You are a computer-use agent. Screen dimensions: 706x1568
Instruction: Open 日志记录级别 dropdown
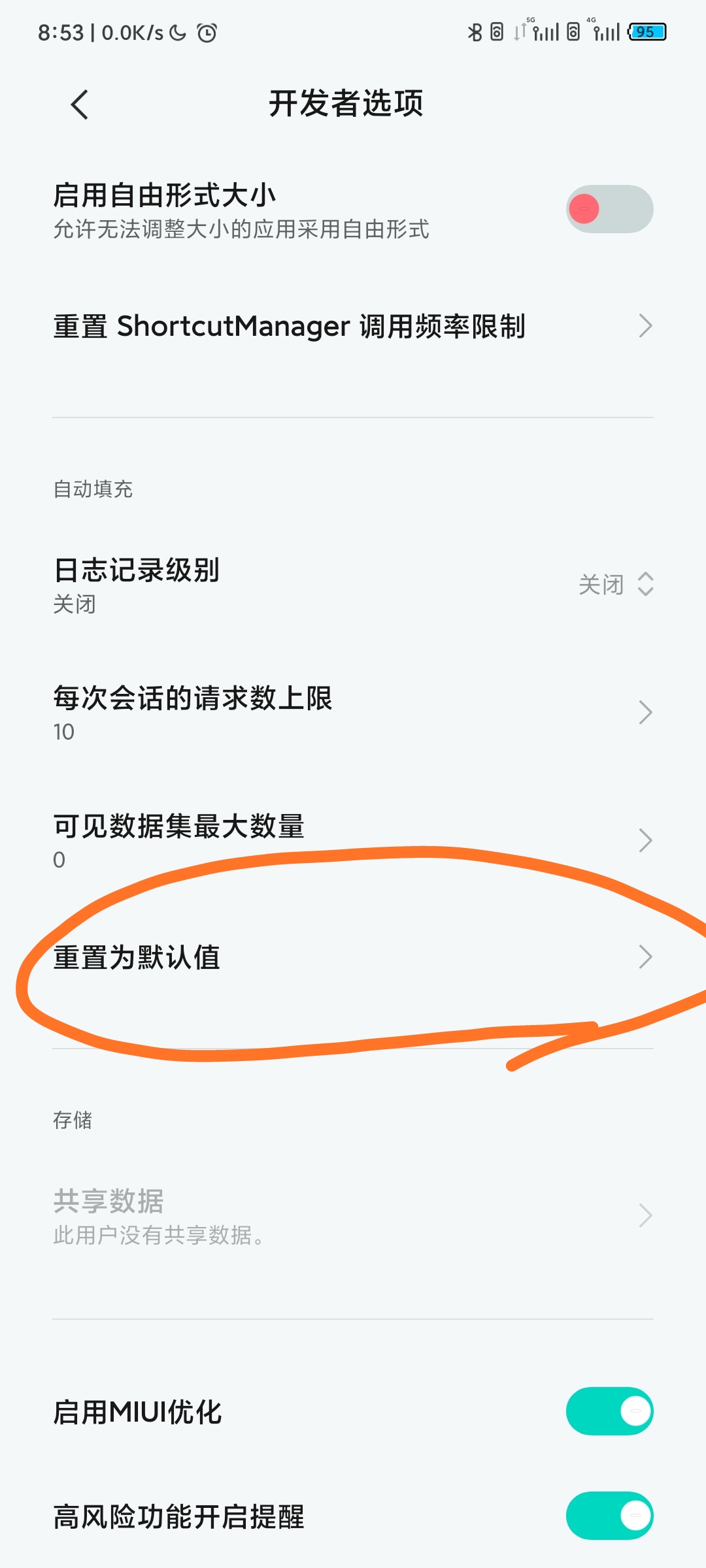[353, 585]
